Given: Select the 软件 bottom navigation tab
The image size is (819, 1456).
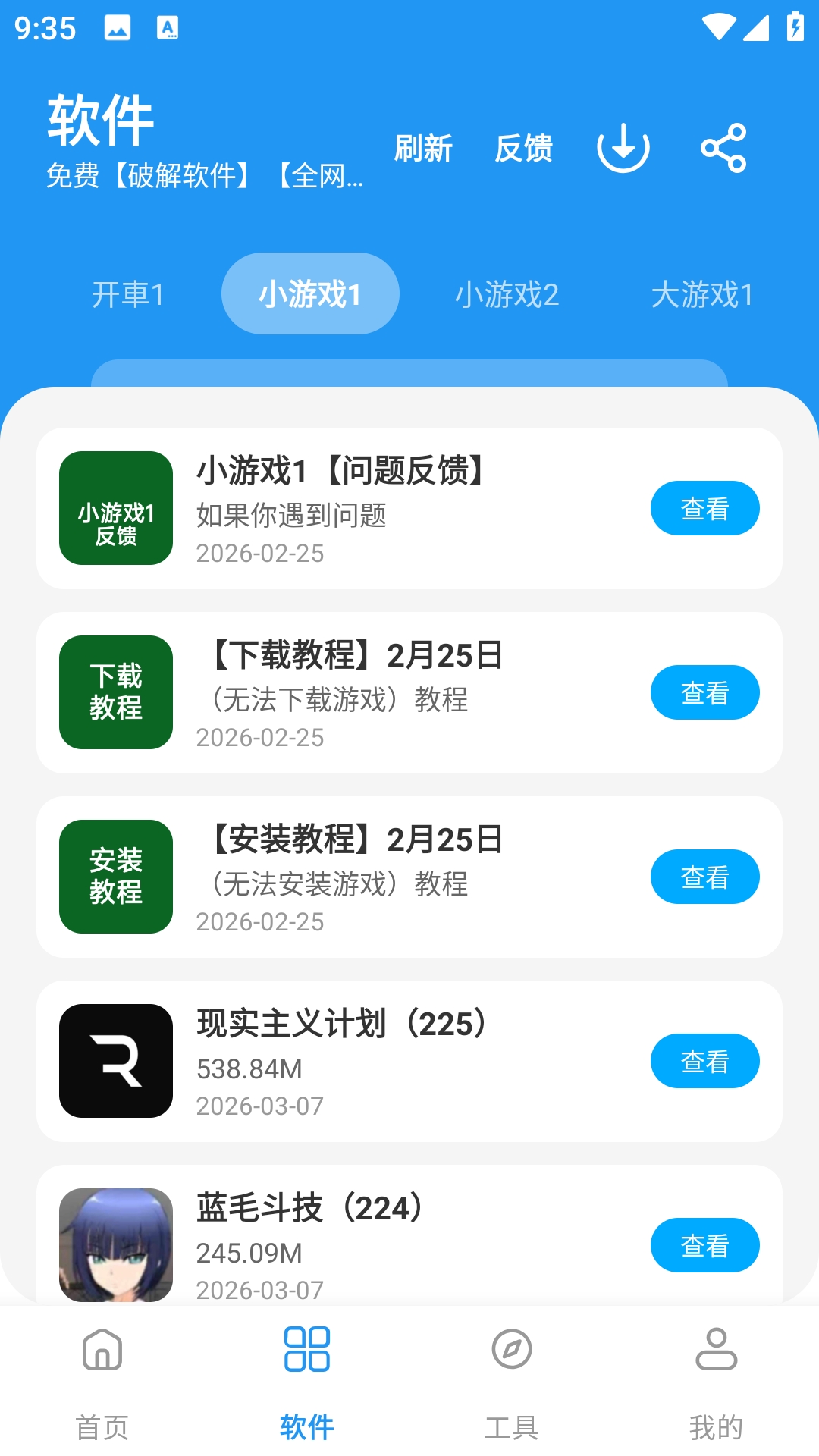Looking at the screenshot, I should click(307, 1380).
